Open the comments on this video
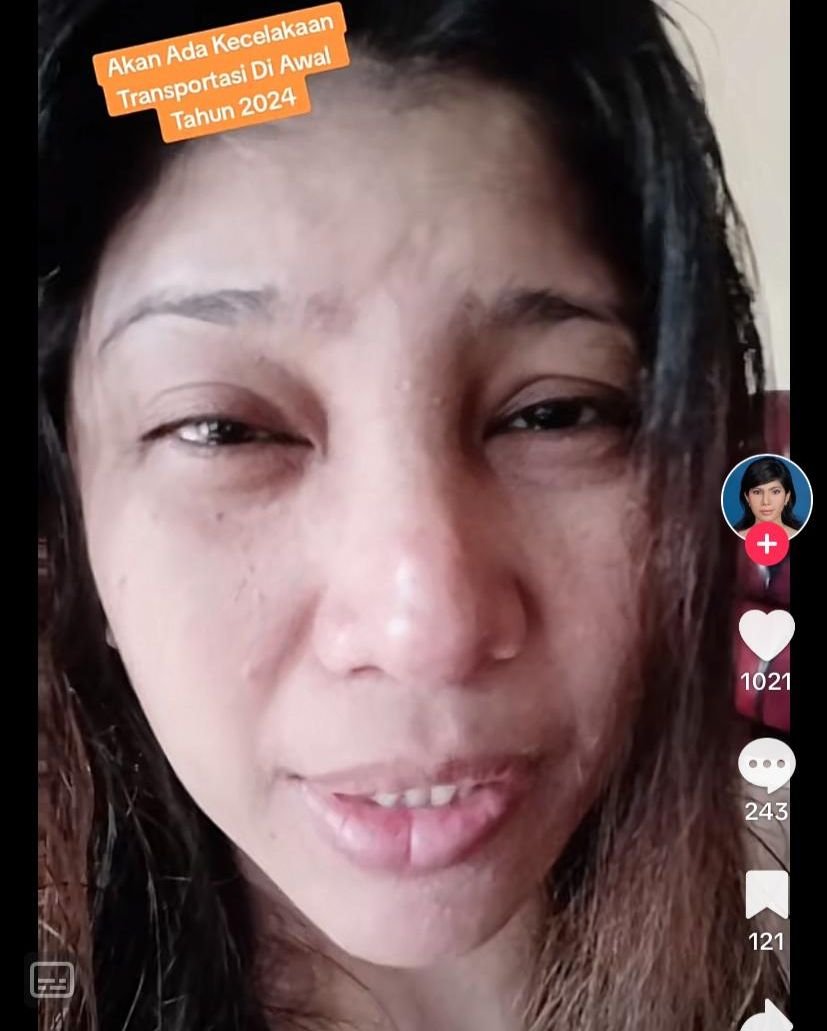This screenshot has height=1031, width=827. point(767,766)
